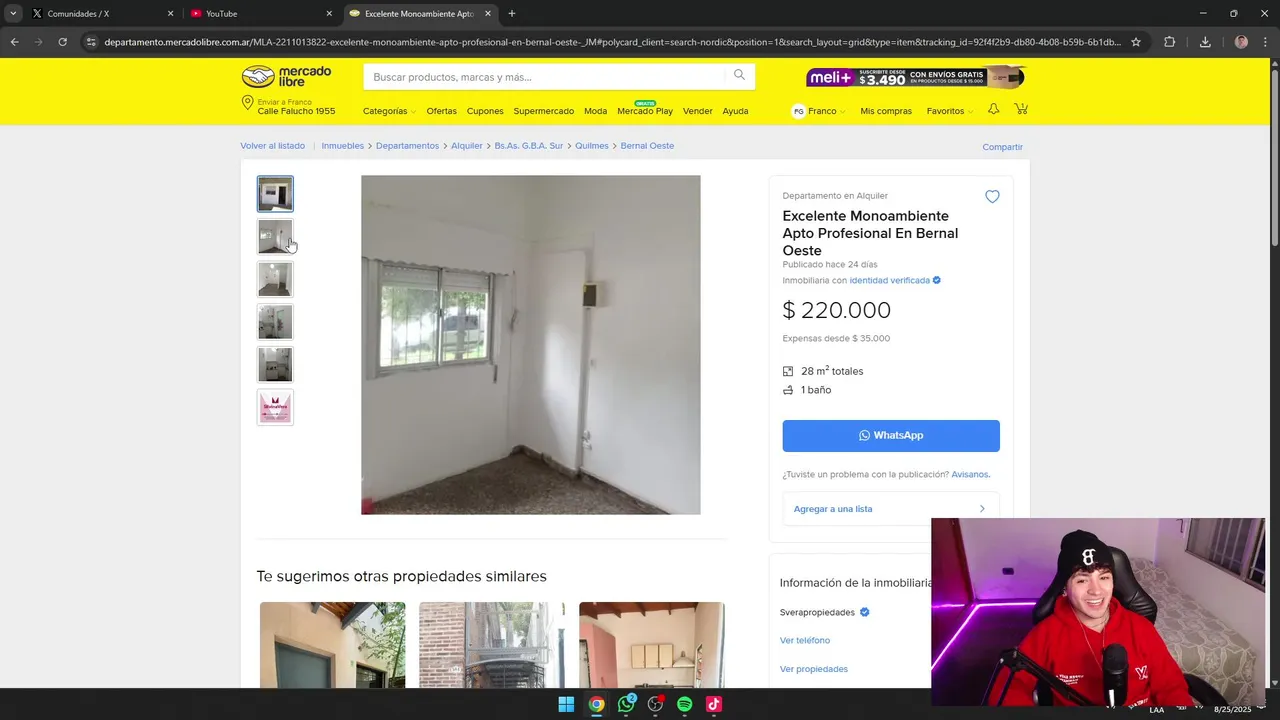Expand the Categorías dropdown

click(387, 111)
